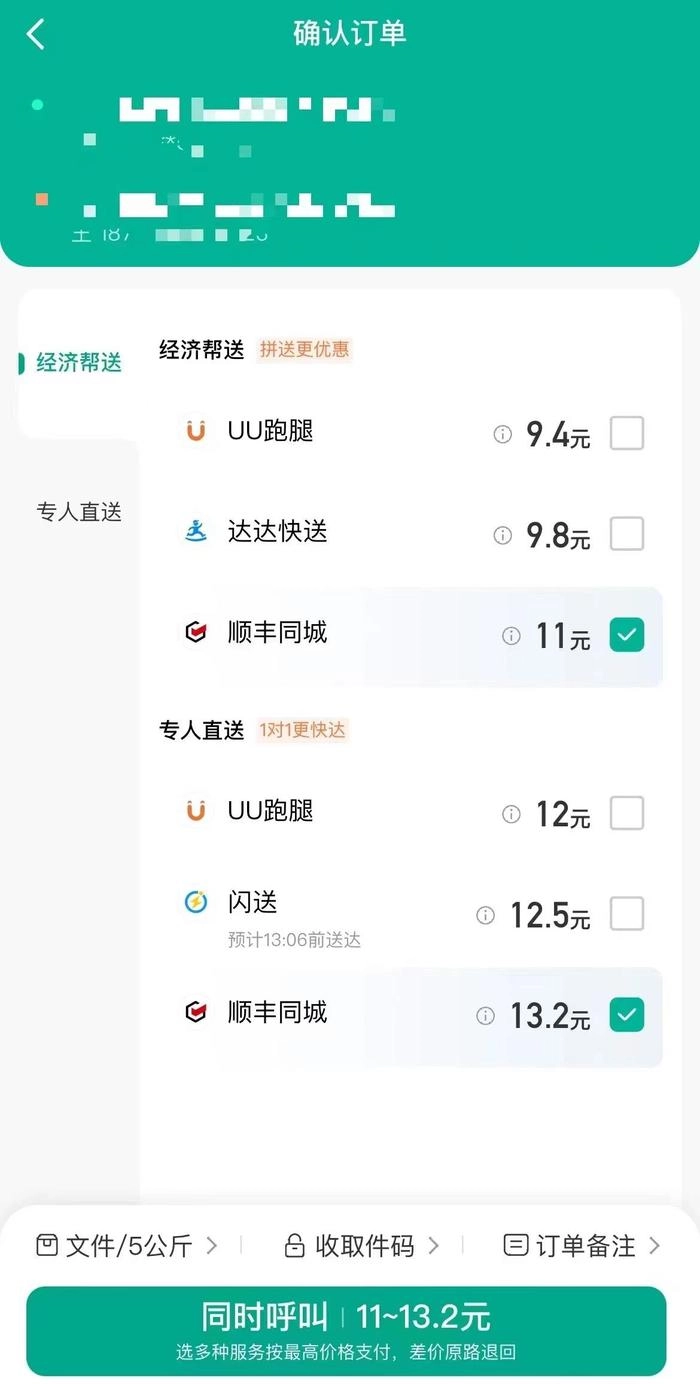Image resolution: width=700 pixels, height=1384 pixels.
Task: Show price details for 顺丰同城 13.2元
Action: (486, 1016)
